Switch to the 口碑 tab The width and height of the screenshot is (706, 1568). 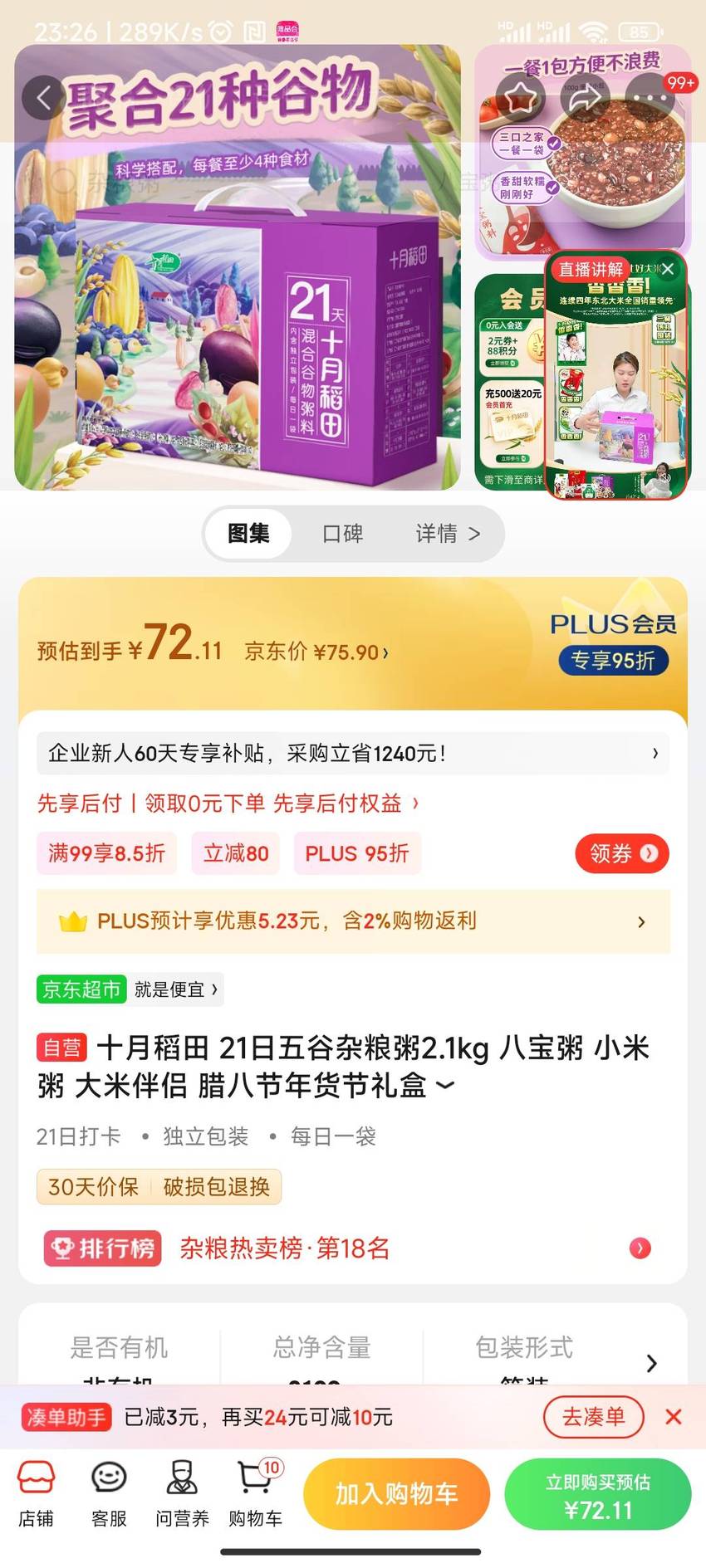pos(342,533)
